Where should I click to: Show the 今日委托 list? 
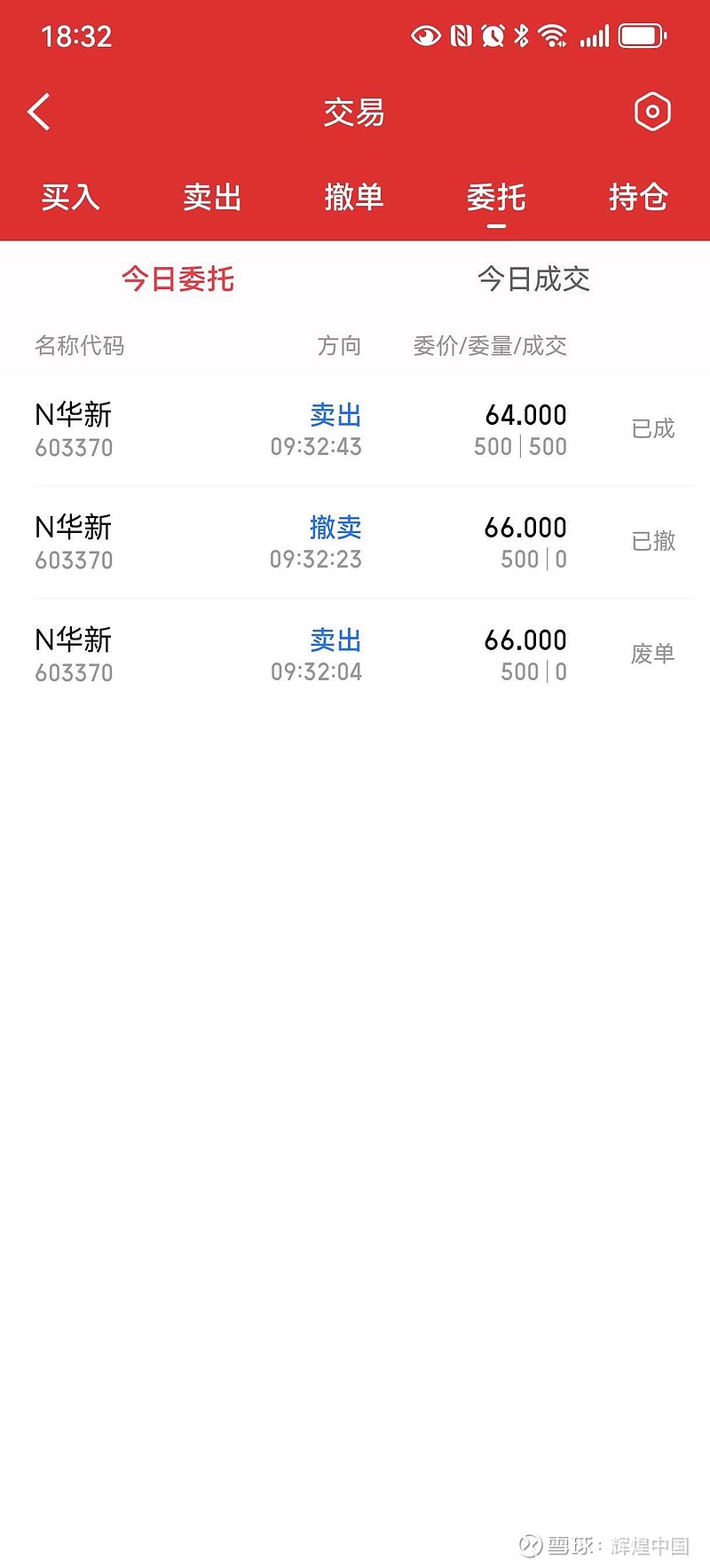pyautogui.click(x=177, y=279)
